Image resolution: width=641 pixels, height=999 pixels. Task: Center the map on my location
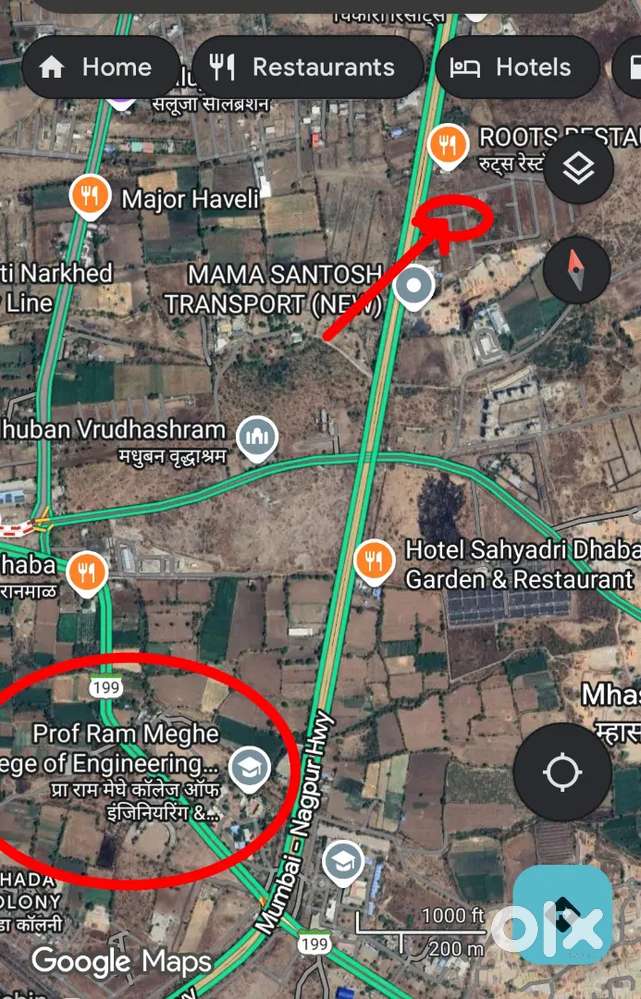click(562, 773)
